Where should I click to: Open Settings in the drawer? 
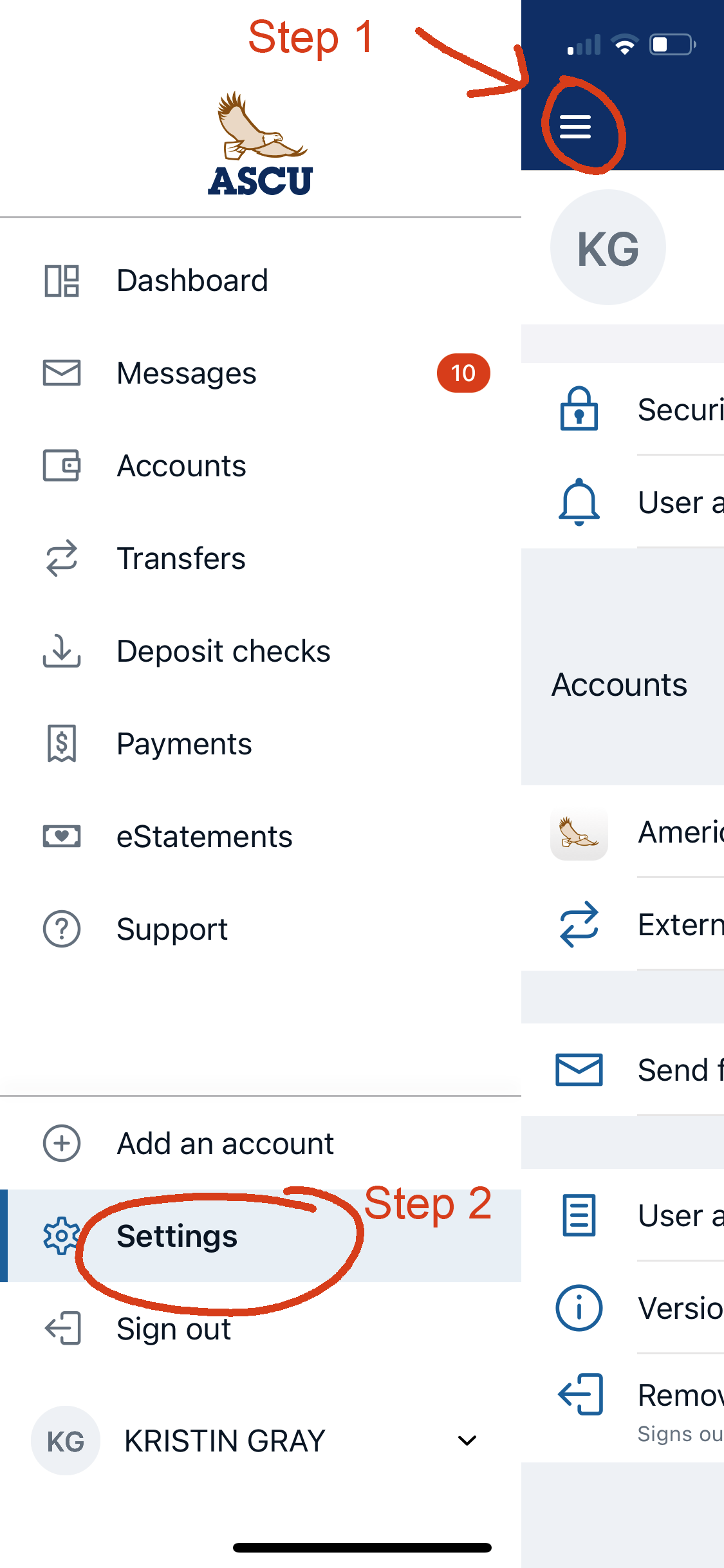[261, 1236]
